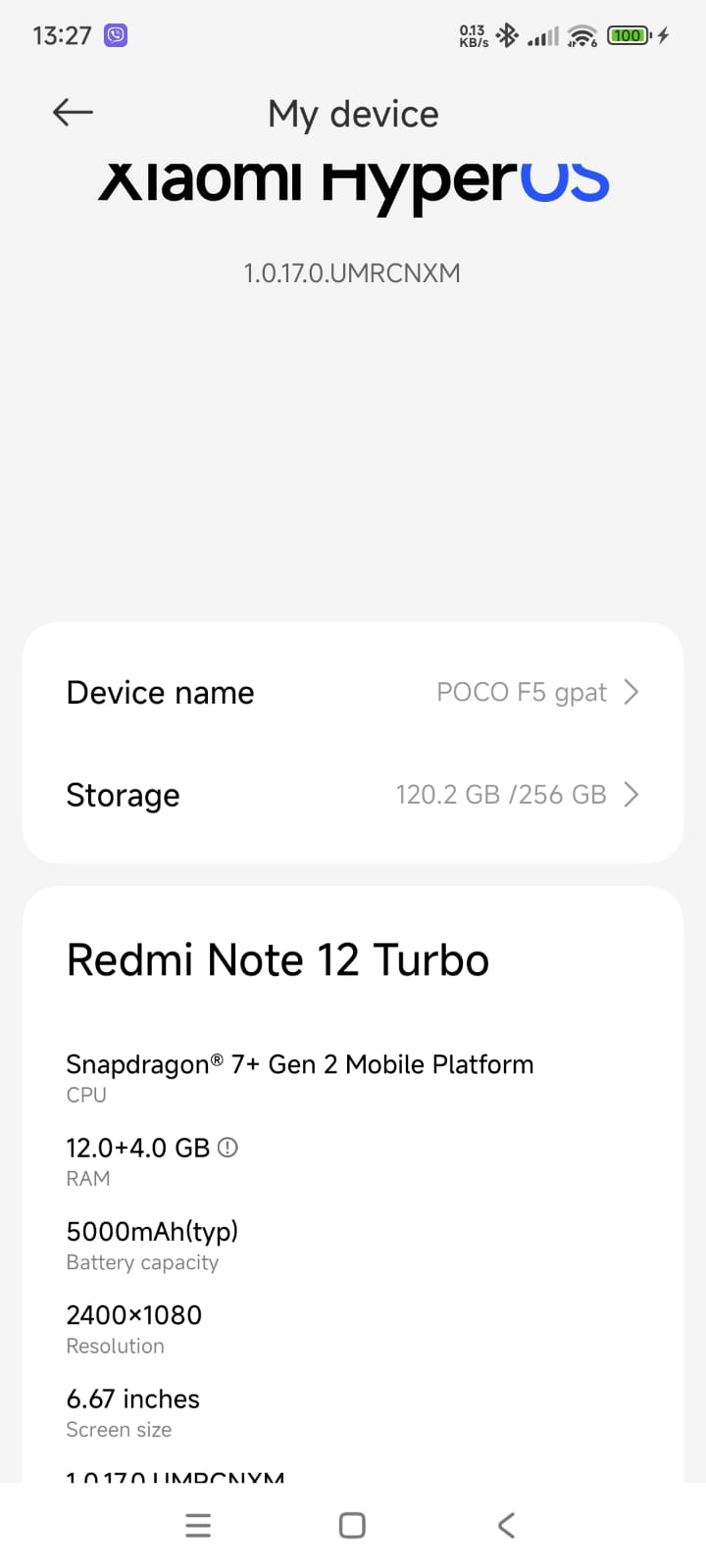Open the Storage details row
This screenshot has height=1568, width=706.
tap(352, 795)
